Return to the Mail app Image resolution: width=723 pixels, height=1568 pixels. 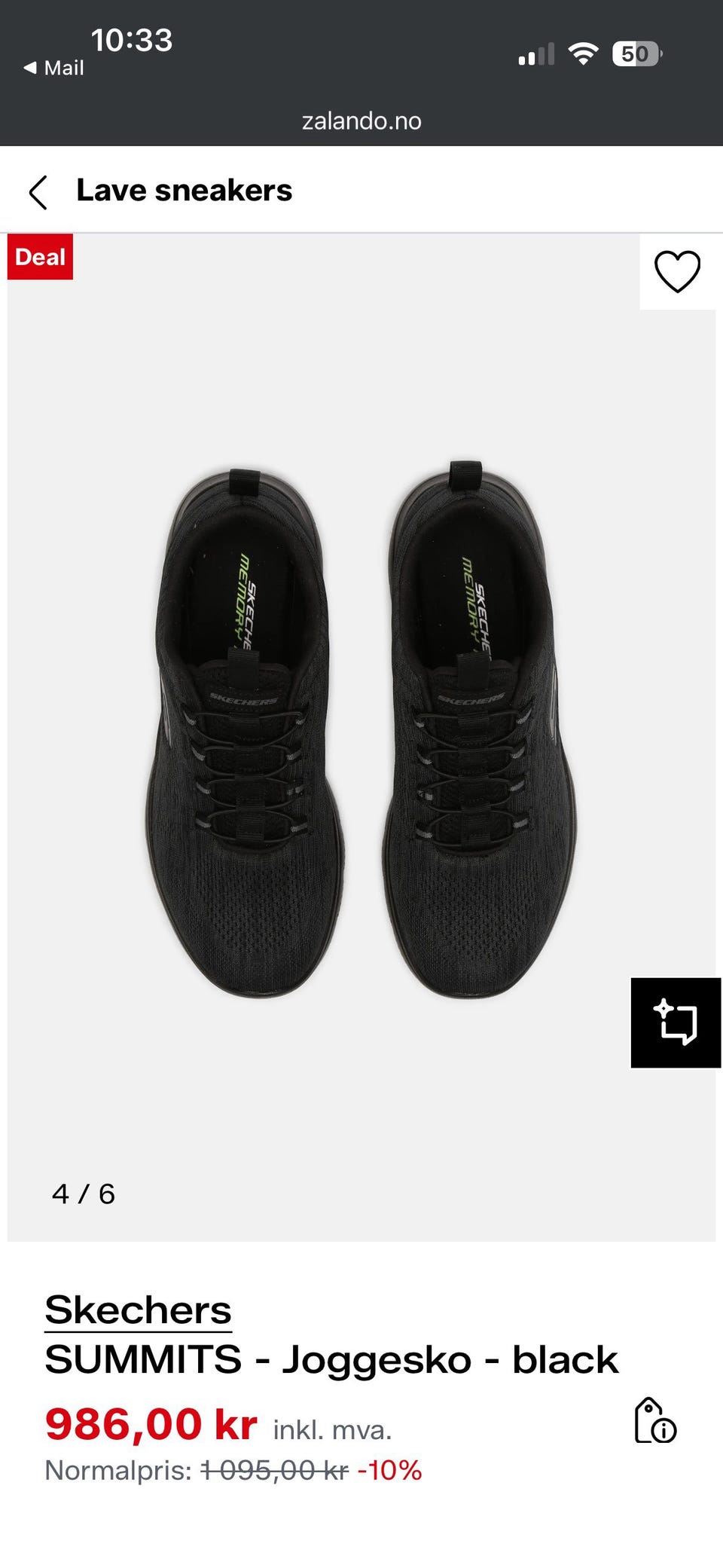tap(53, 68)
